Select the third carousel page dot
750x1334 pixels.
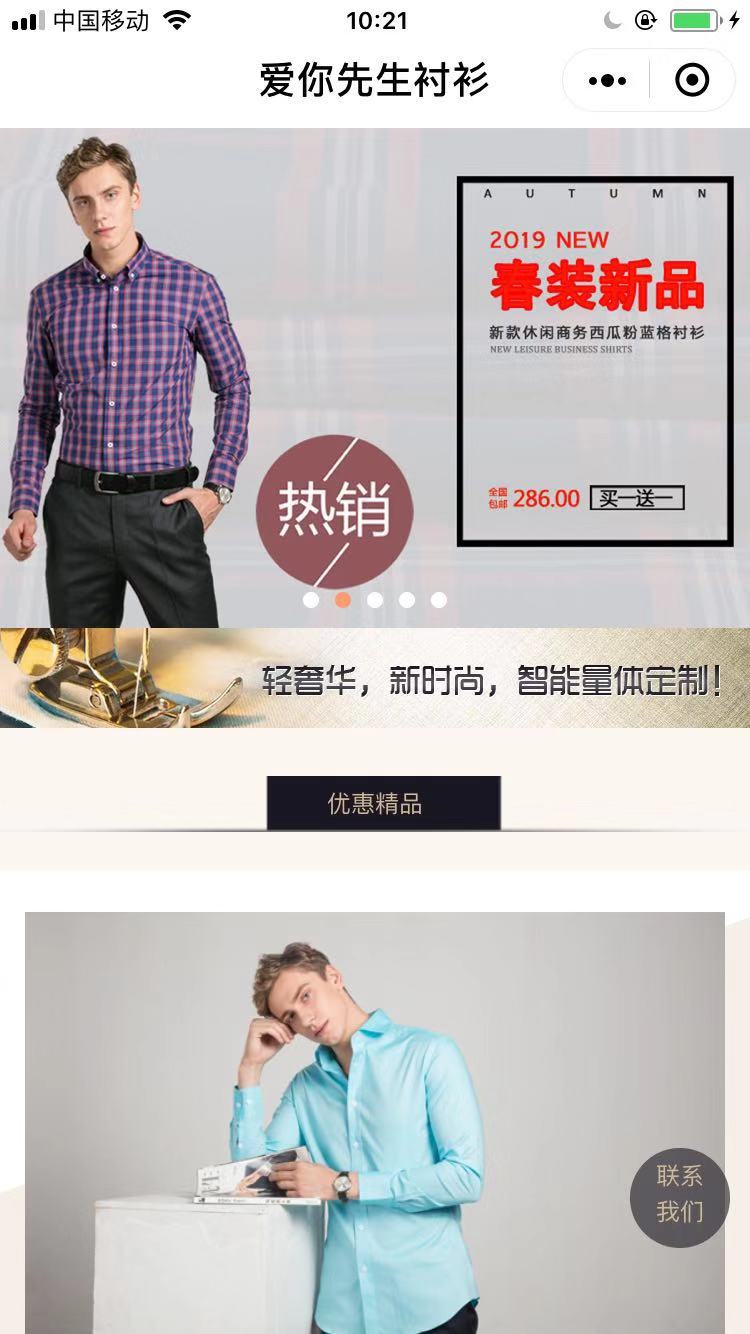click(375, 600)
